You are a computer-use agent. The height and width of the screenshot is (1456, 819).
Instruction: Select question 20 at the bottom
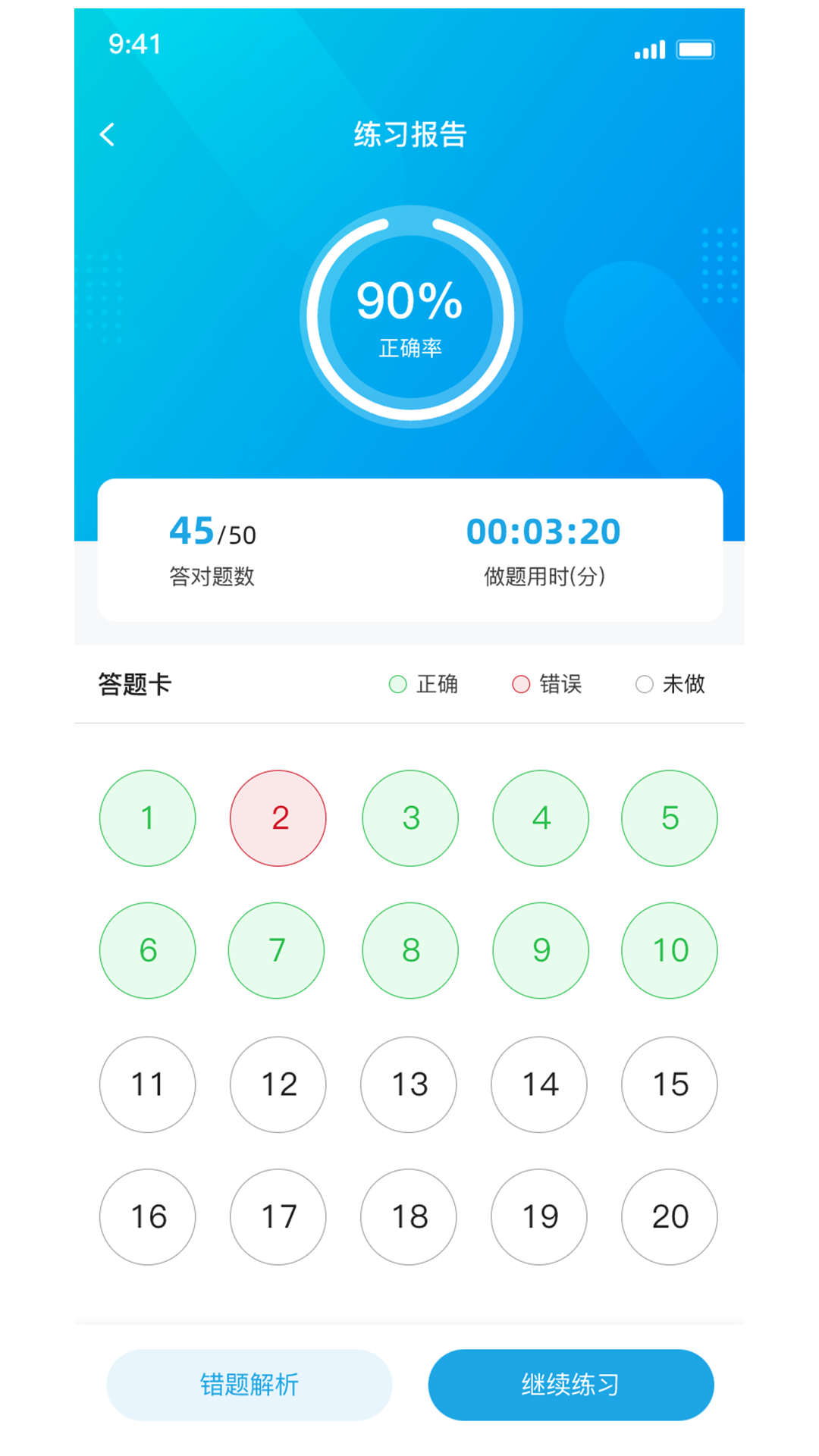pyautogui.click(x=669, y=1216)
